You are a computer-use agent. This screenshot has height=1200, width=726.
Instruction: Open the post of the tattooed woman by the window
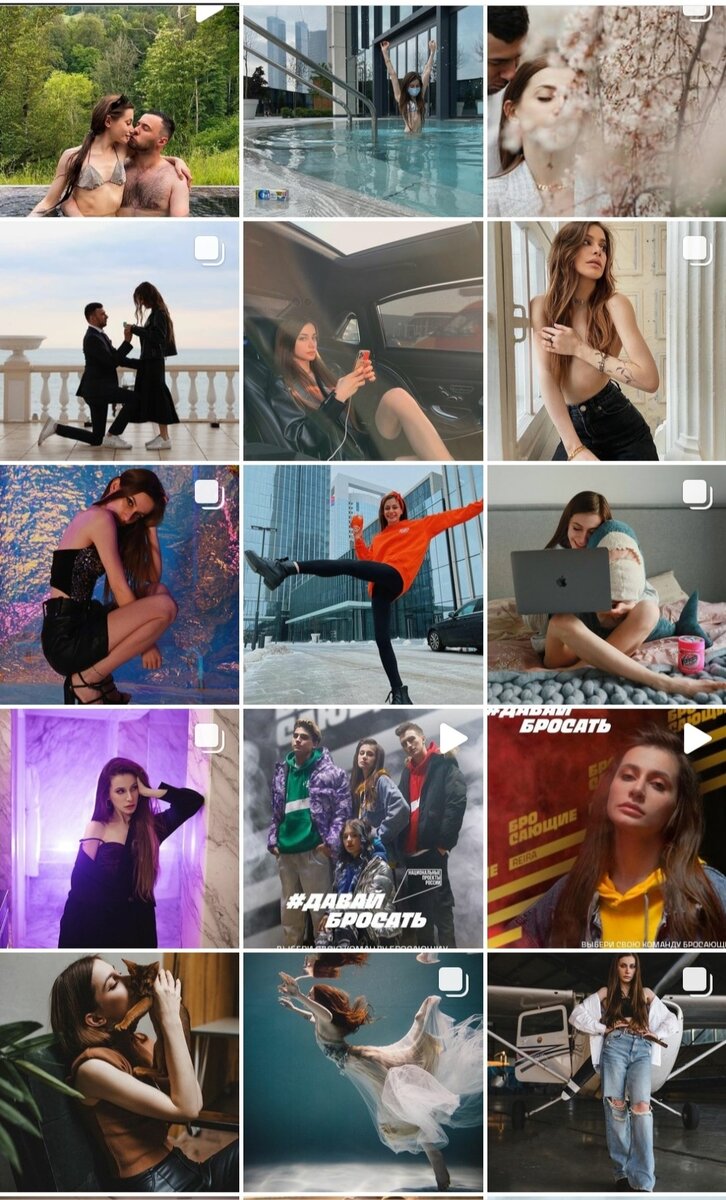607,341
